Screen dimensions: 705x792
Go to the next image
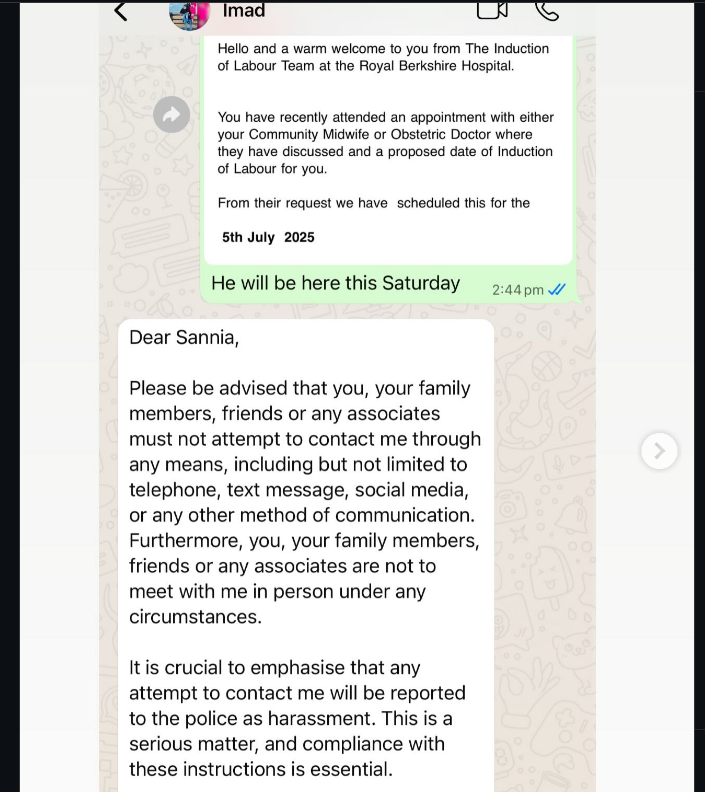pos(659,451)
